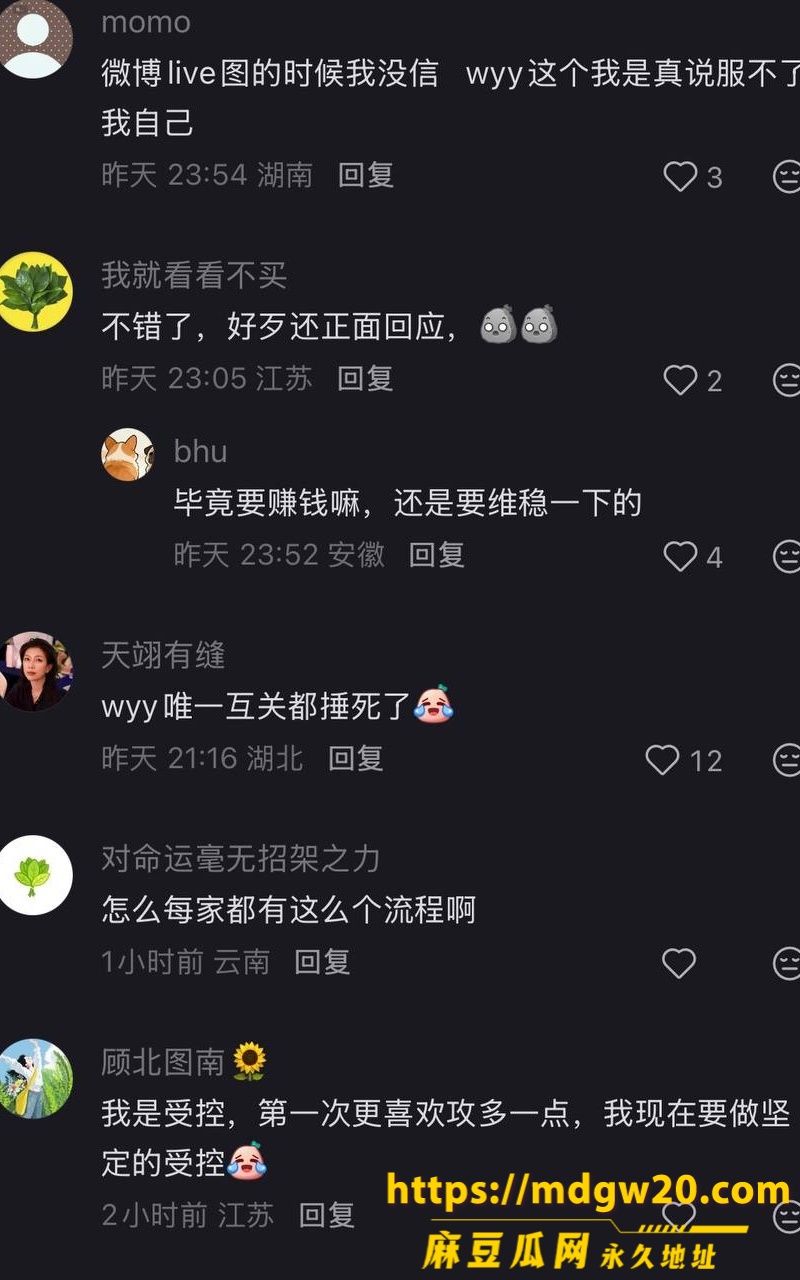Reply to momo's comment

click(366, 175)
